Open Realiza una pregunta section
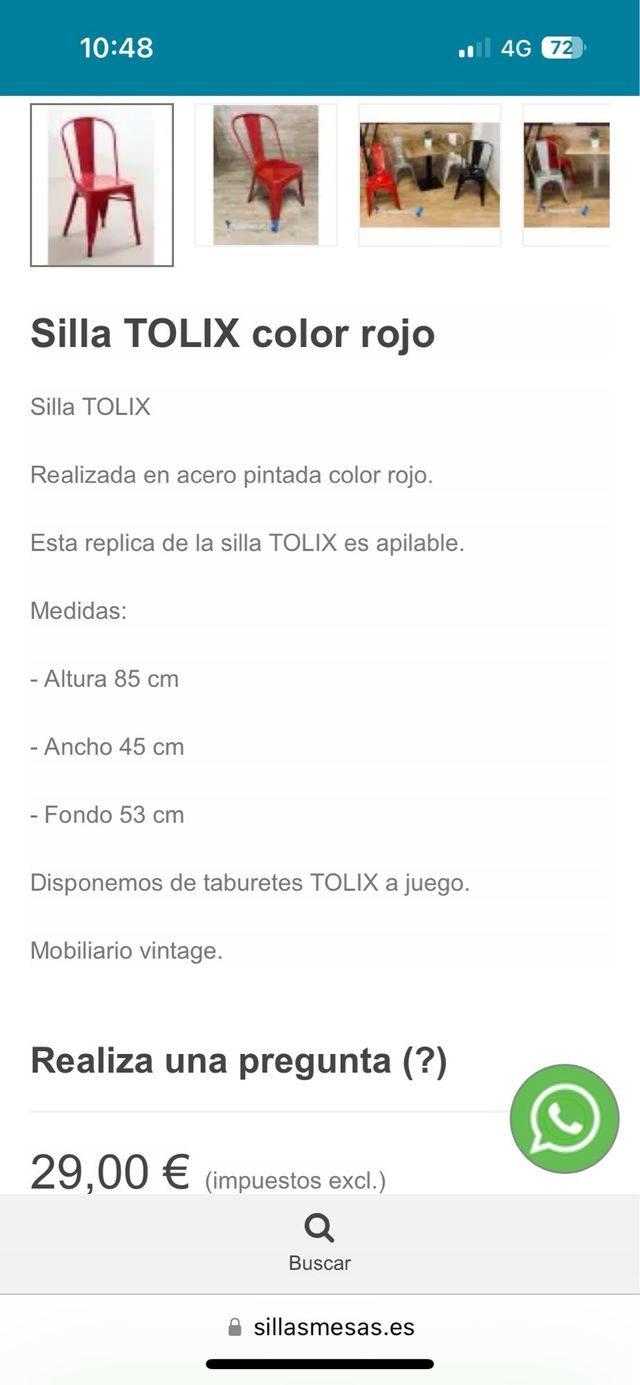This screenshot has height=1385, width=640. click(x=238, y=1060)
